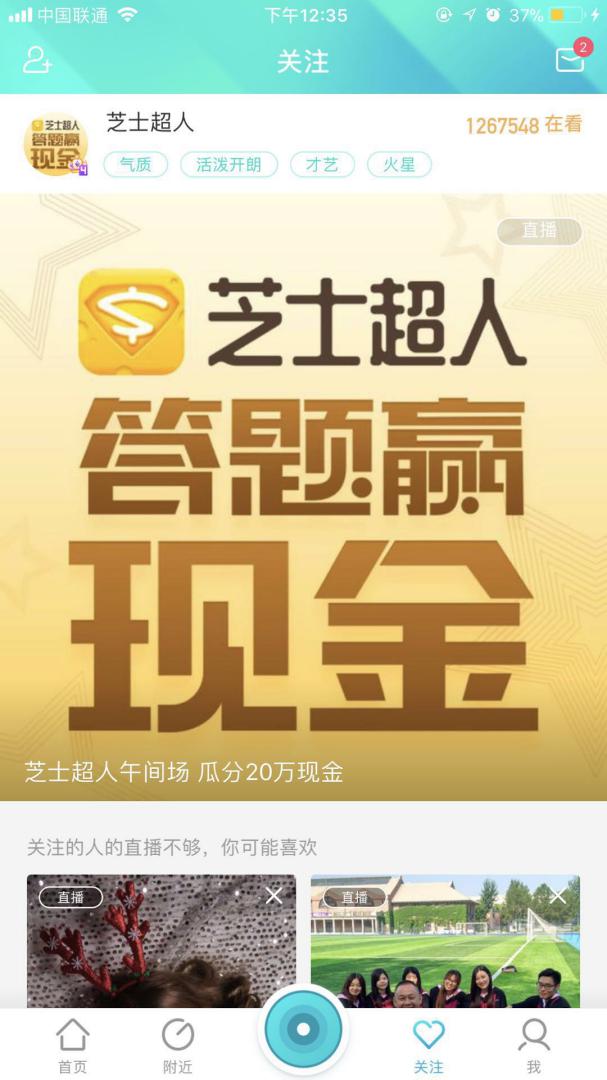Switch to the 我 tab
The width and height of the screenshot is (607, 1080).
534,1045
